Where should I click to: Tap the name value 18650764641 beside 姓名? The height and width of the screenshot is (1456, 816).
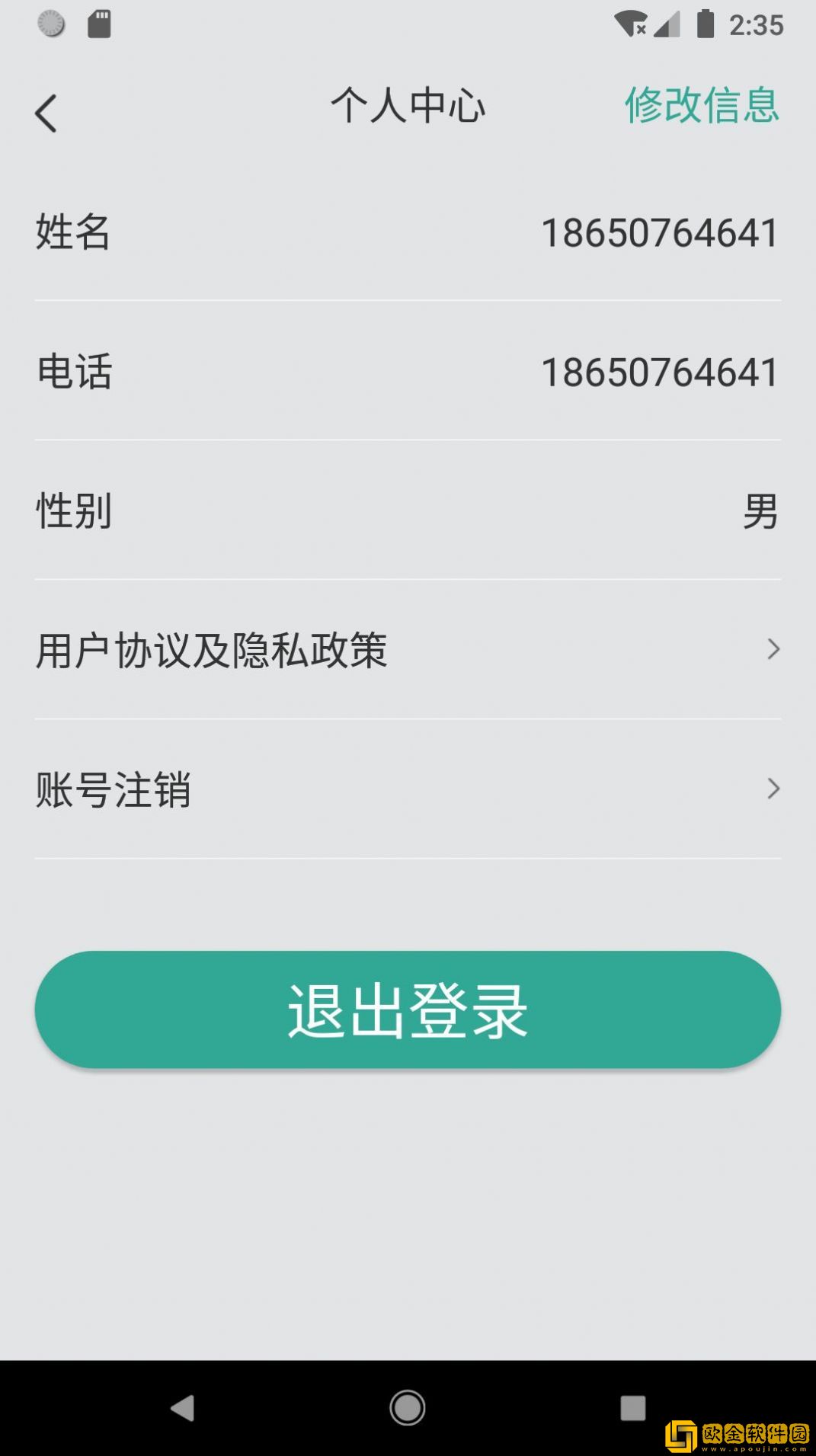click(x=658, y=233)
